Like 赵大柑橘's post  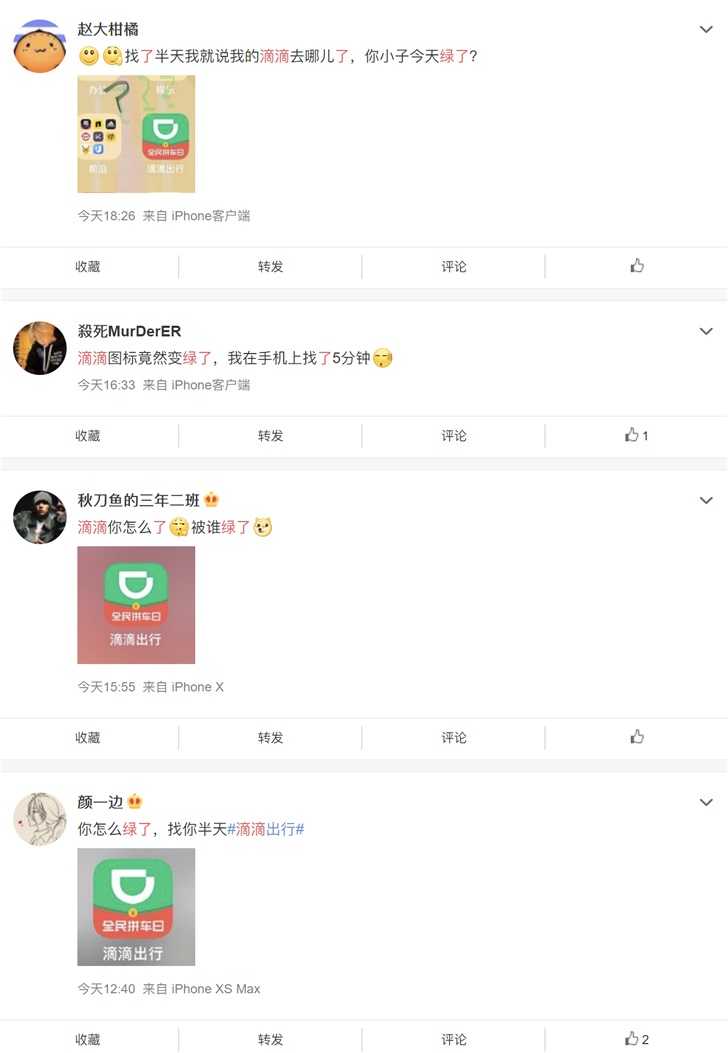click(x=637, y=266)
